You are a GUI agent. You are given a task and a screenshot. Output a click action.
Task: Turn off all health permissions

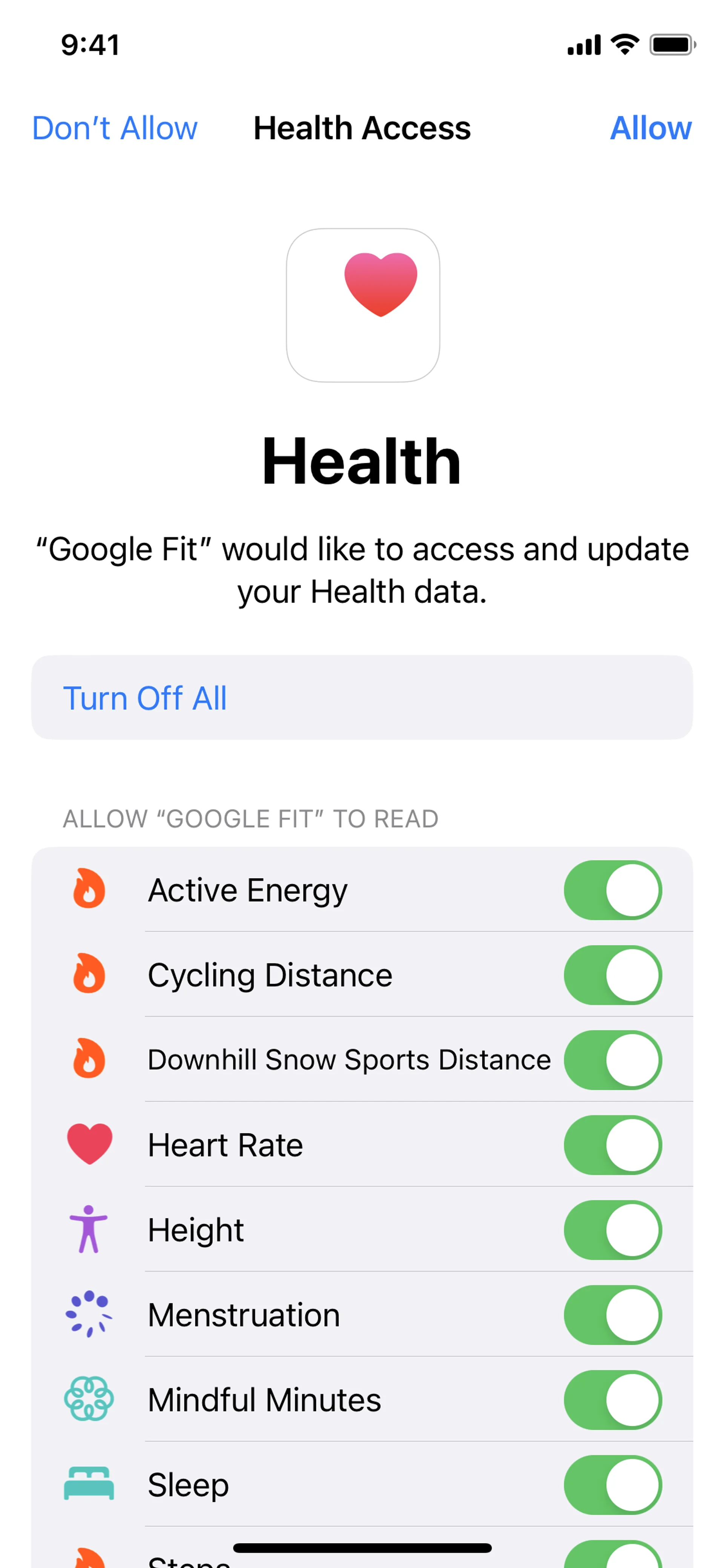click(x=145, y=697)
